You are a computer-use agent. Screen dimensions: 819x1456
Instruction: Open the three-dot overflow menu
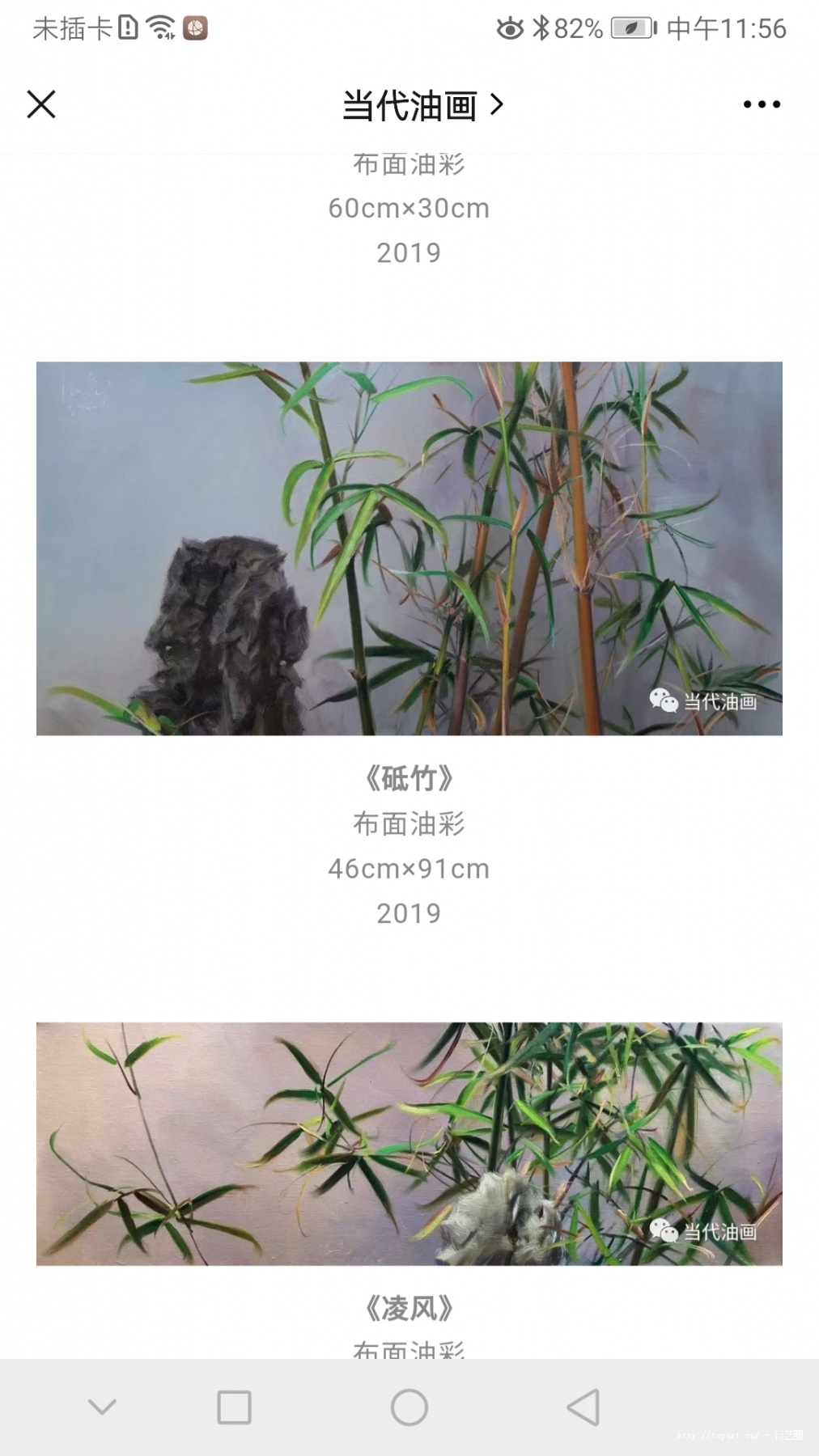tap(762, 104)
